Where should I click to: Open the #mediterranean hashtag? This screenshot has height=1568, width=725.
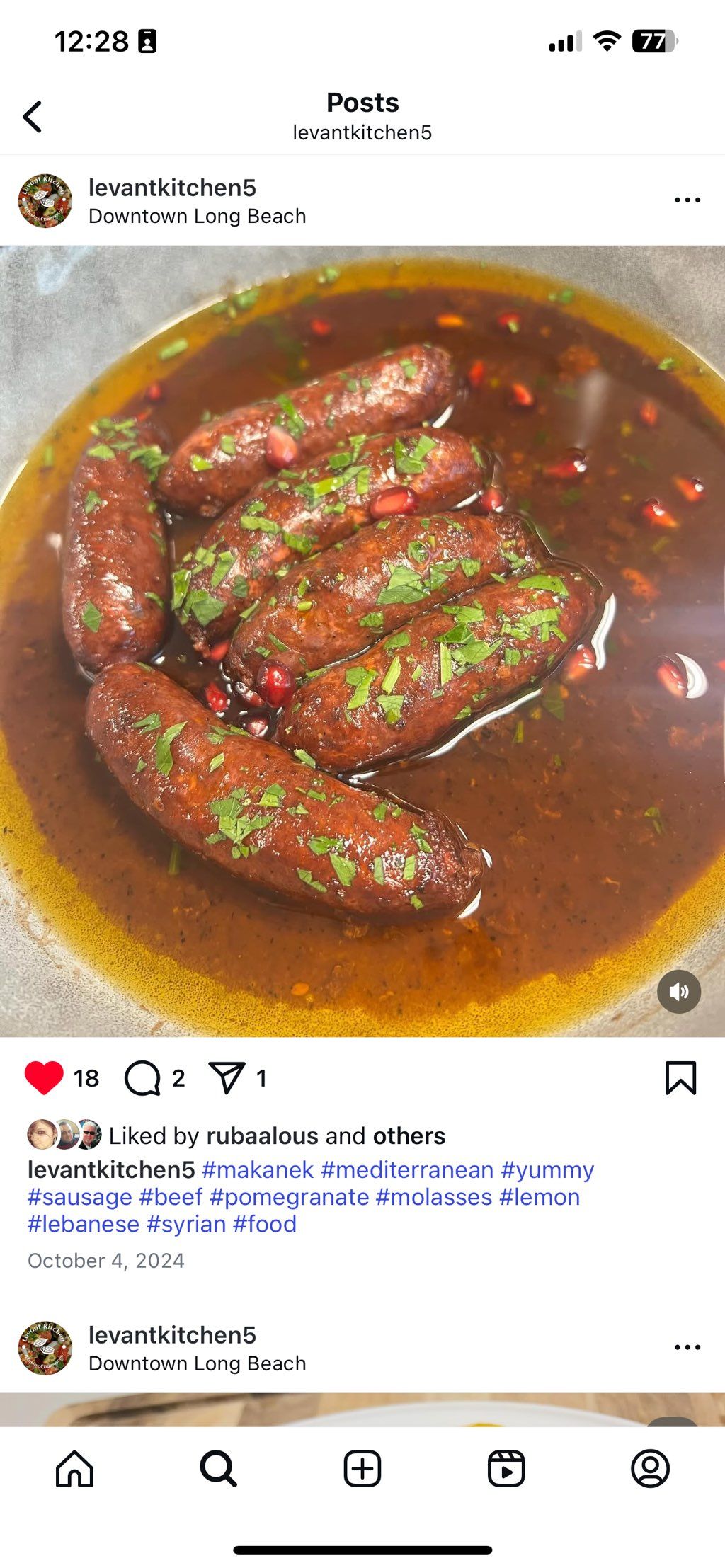tap(407, 1169)
